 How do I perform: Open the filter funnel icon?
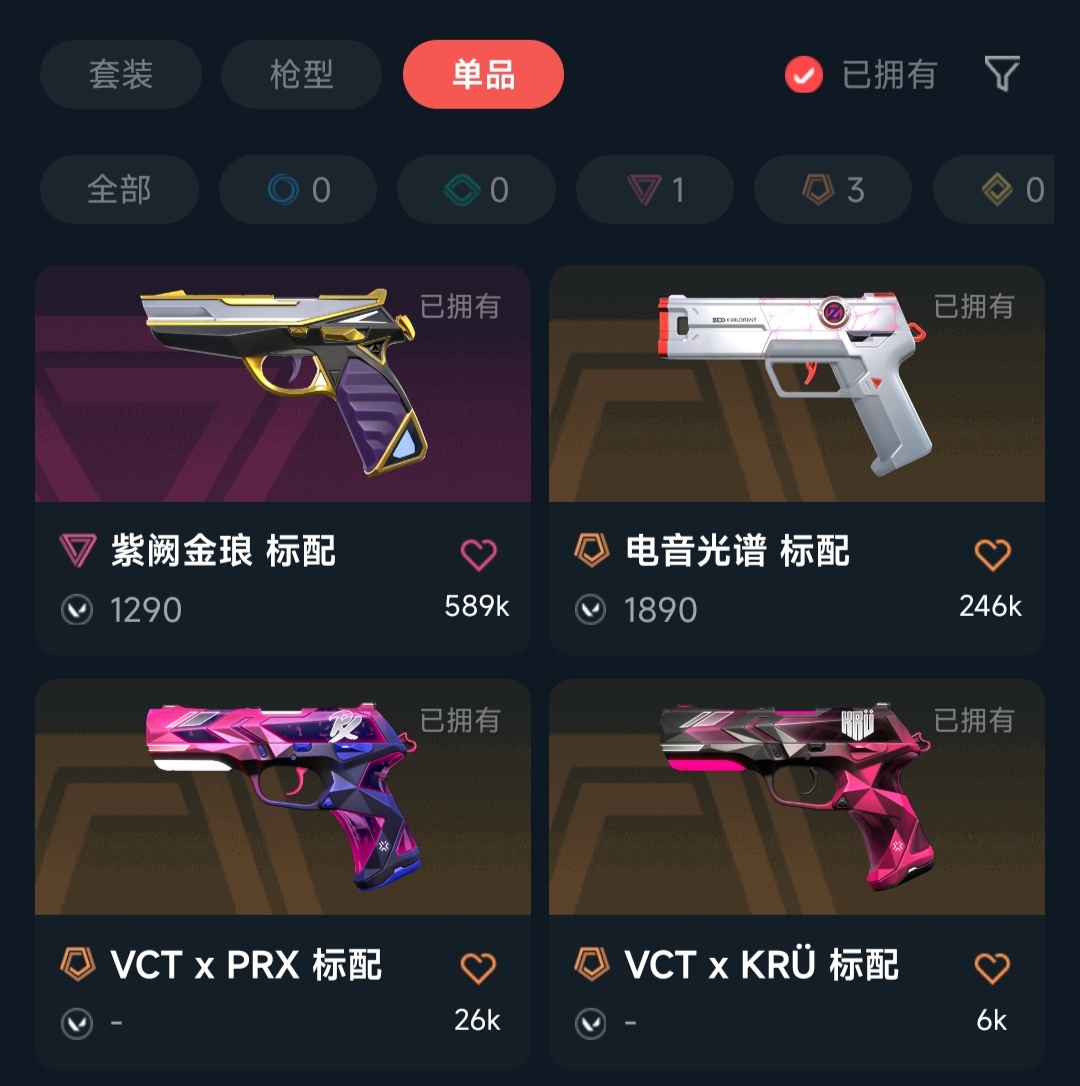(1002, 74)
